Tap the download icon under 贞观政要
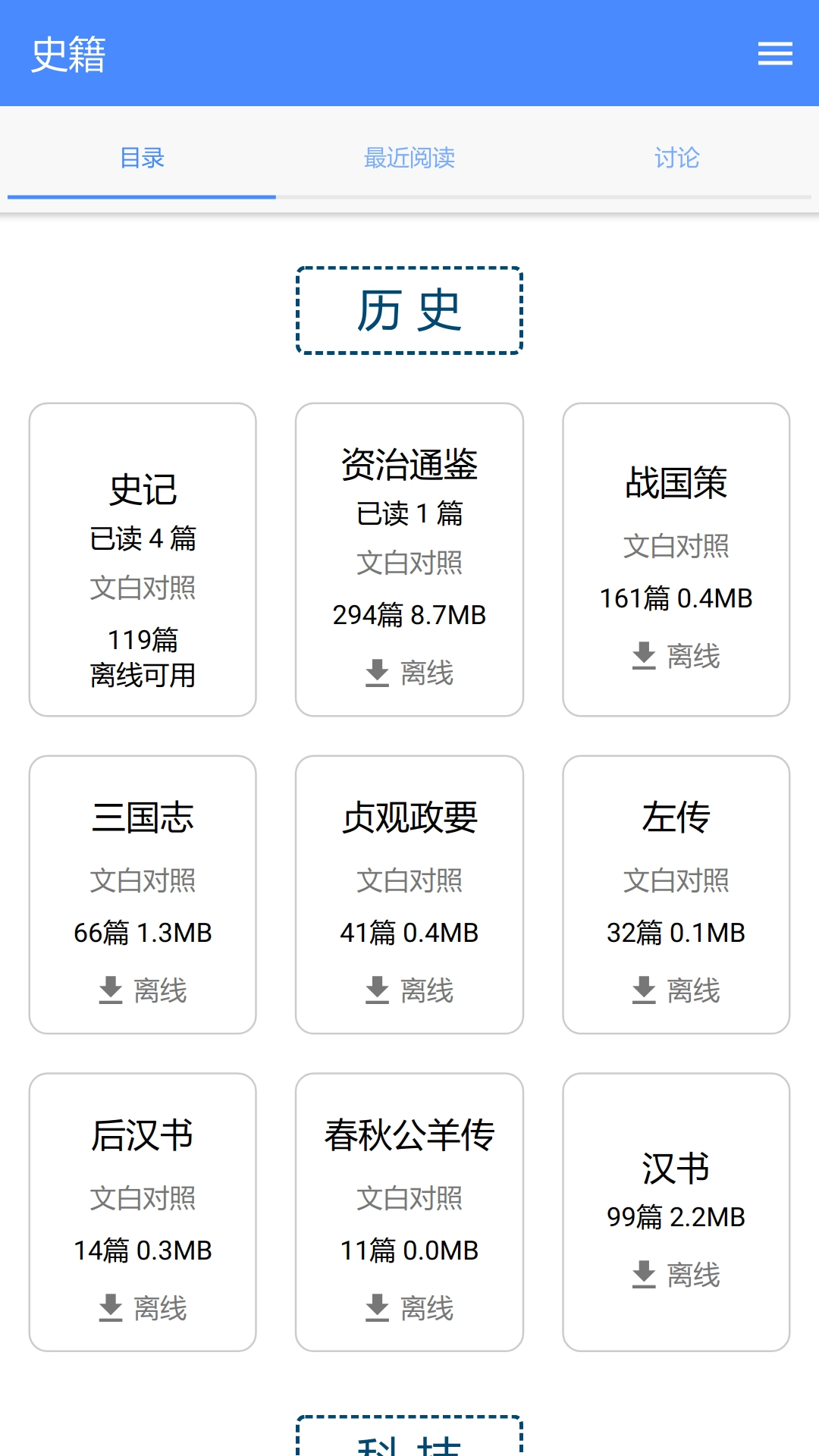 click(x=409, y=990)
